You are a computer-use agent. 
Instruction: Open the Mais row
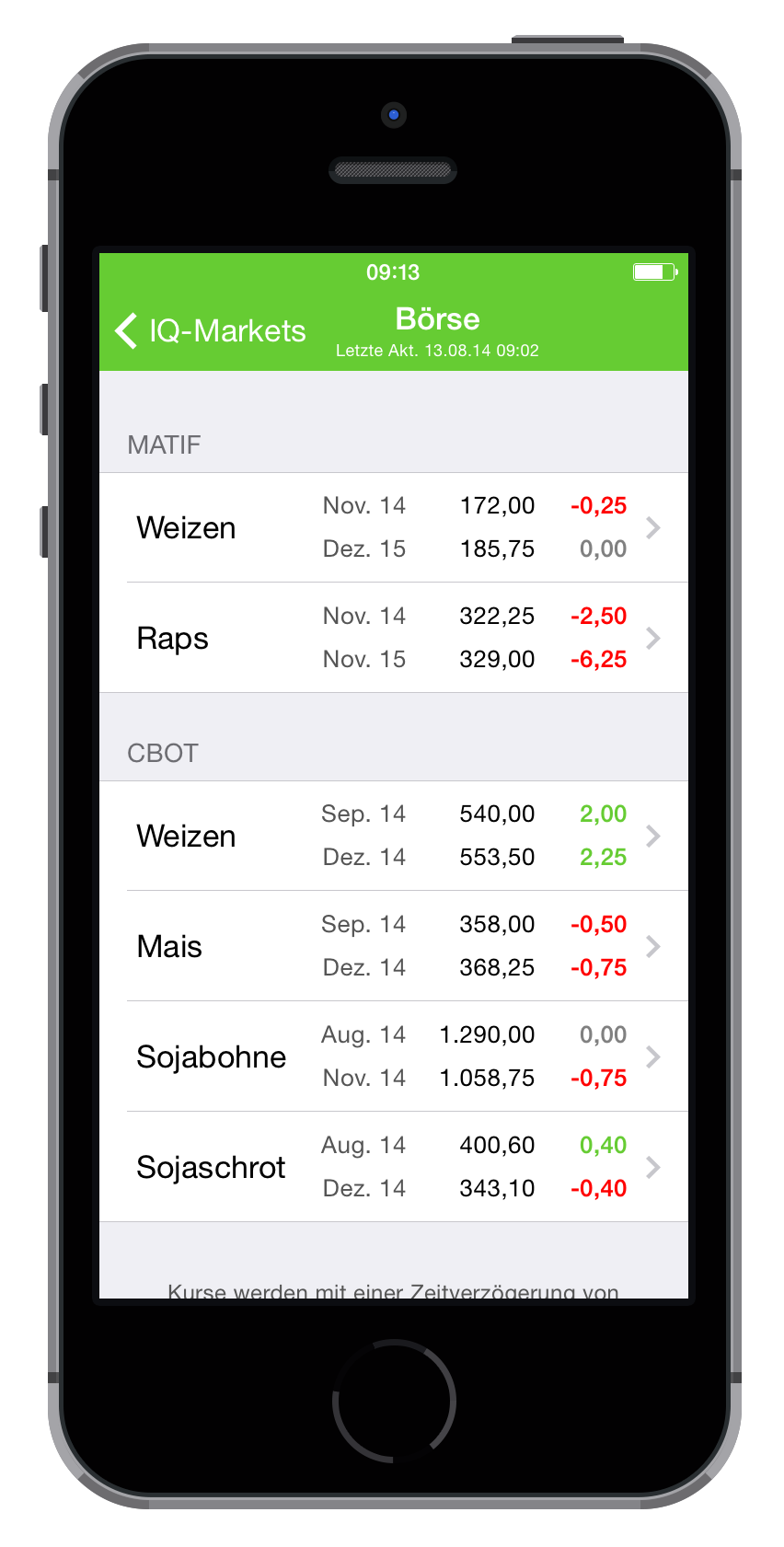(x=394, y=946)
